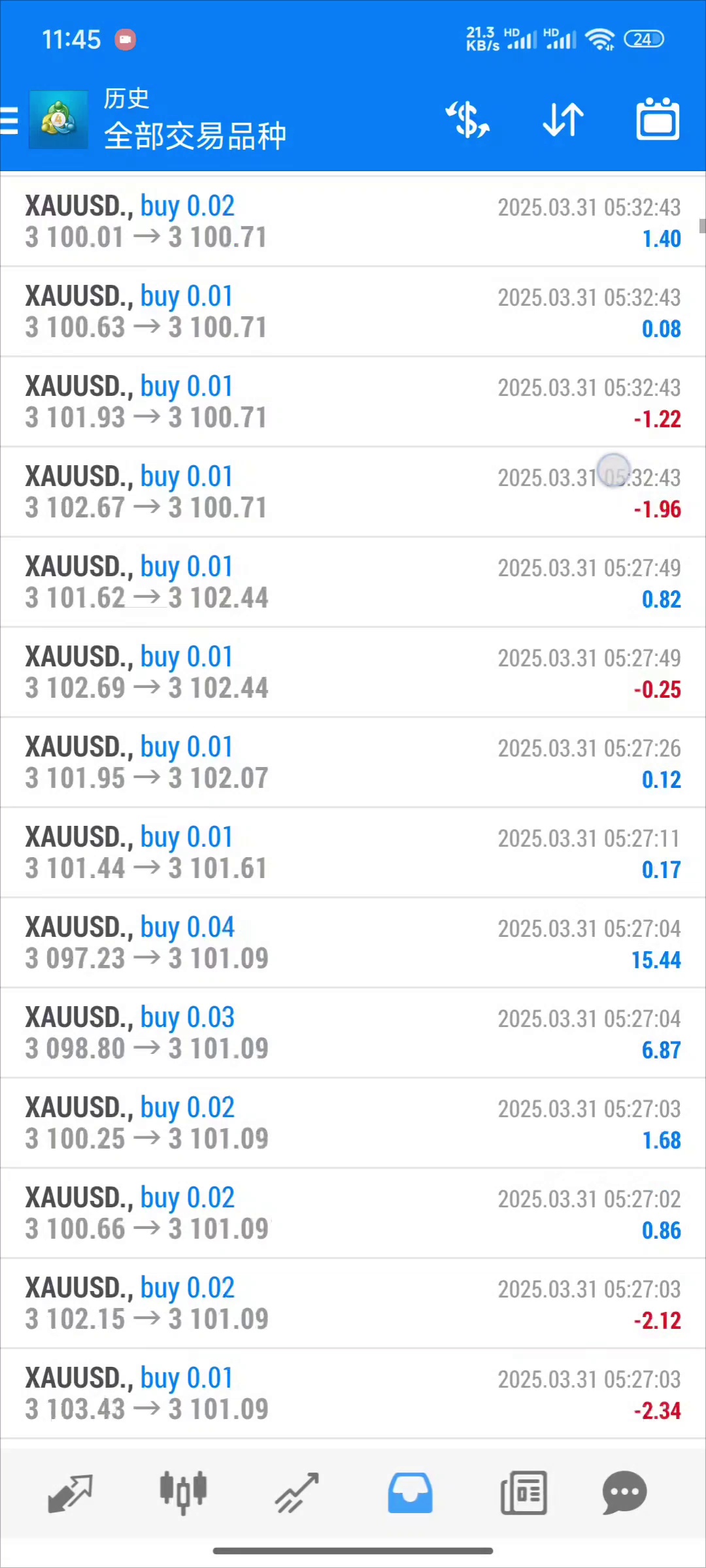Select the trade with loss -1.22
Viewport: 706px width, 1568px height.
(353, 402)
